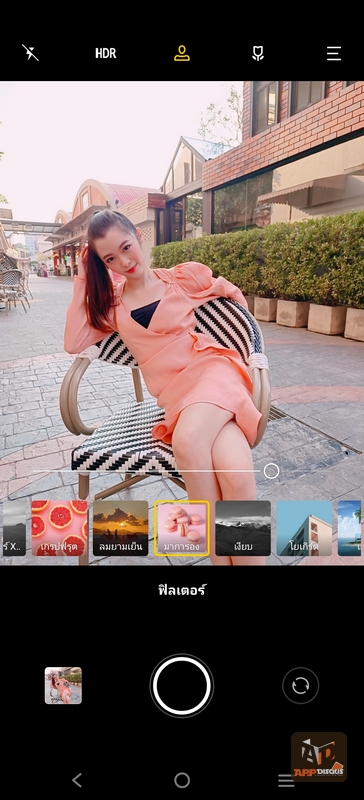The height and width of the screenshot is (800, 364).
Task: Switch between front and rear camera
Action: pyautogui.click(x=301, y=686)
